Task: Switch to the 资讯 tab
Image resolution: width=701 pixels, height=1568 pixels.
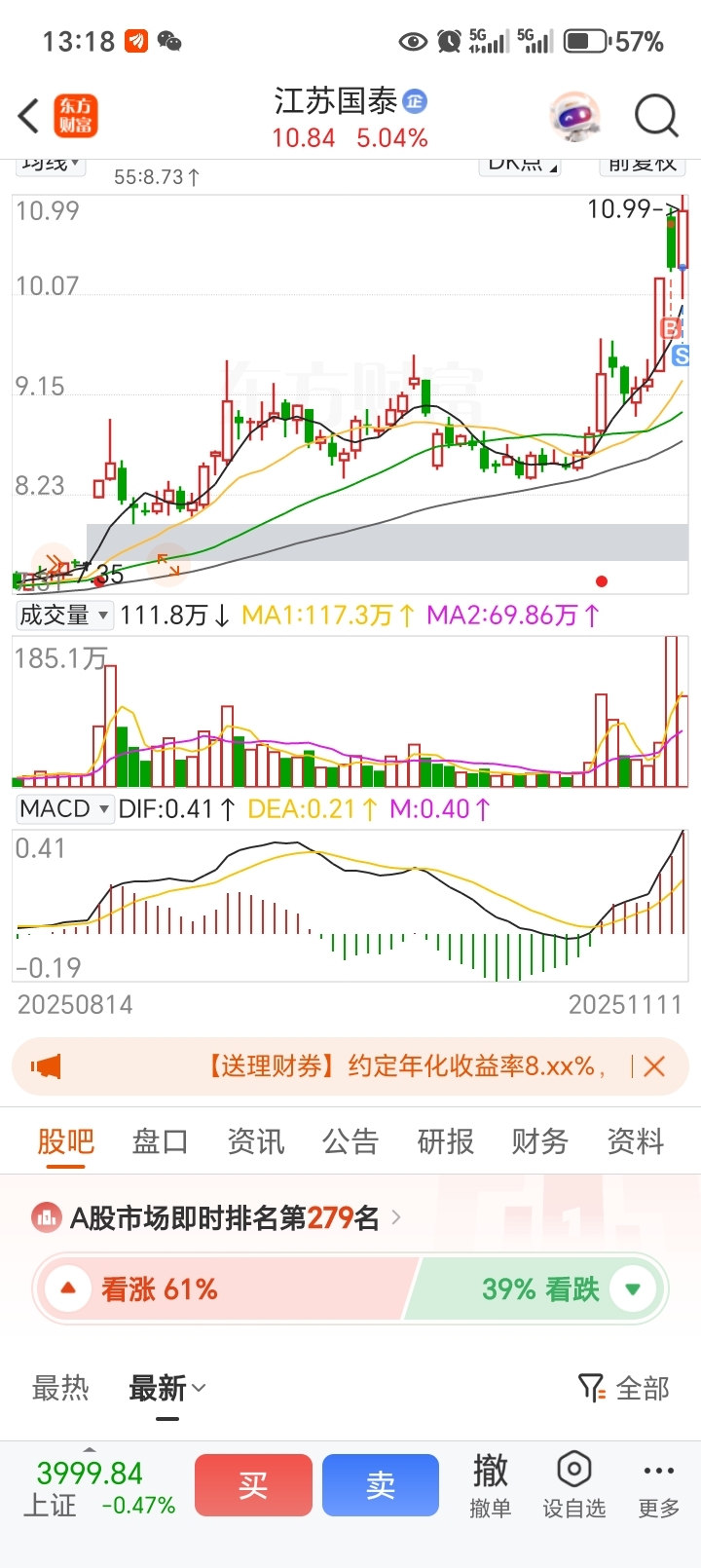Action: coord(256,1141)
